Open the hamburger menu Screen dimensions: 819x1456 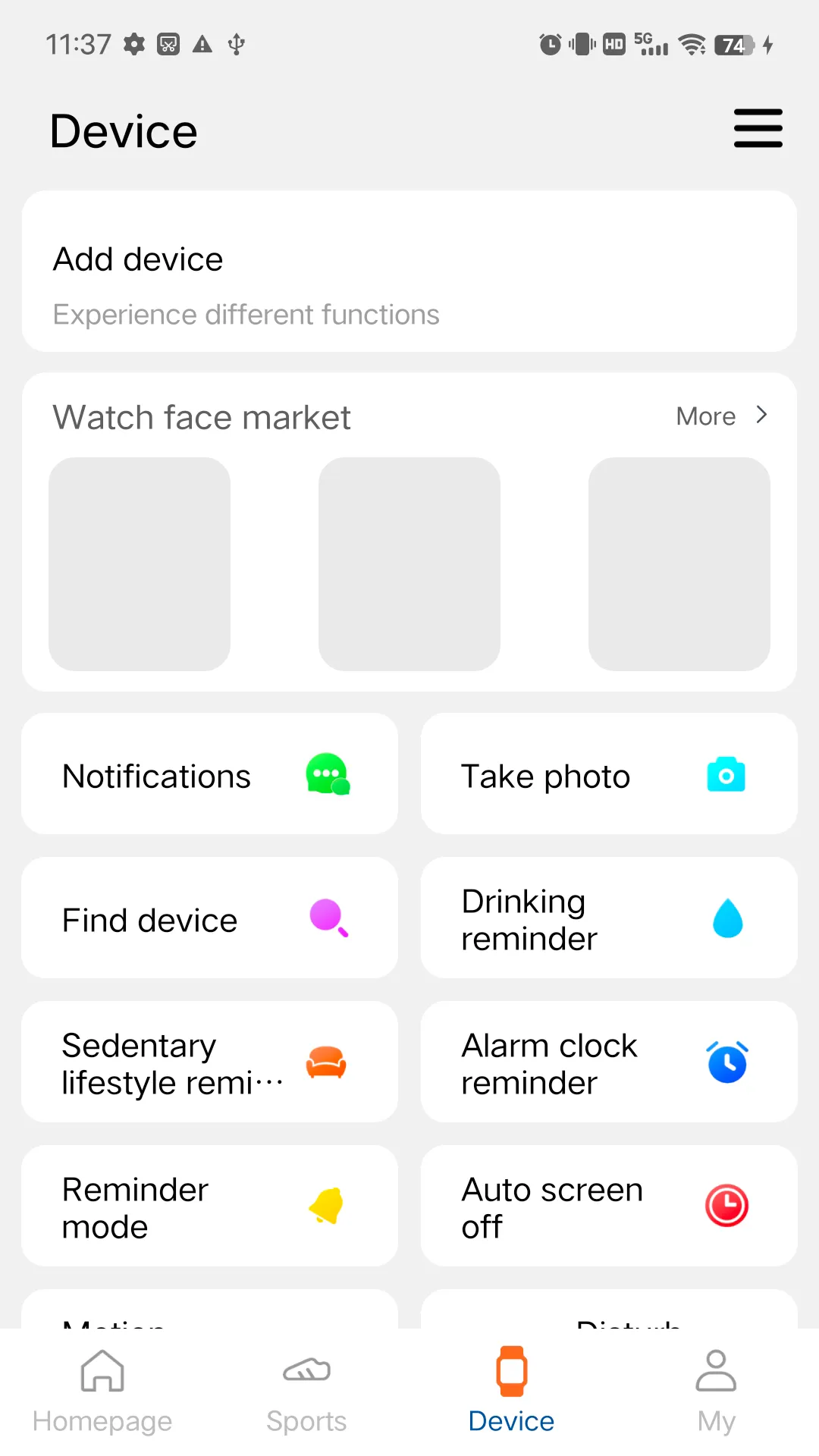(x=758, y=129)
